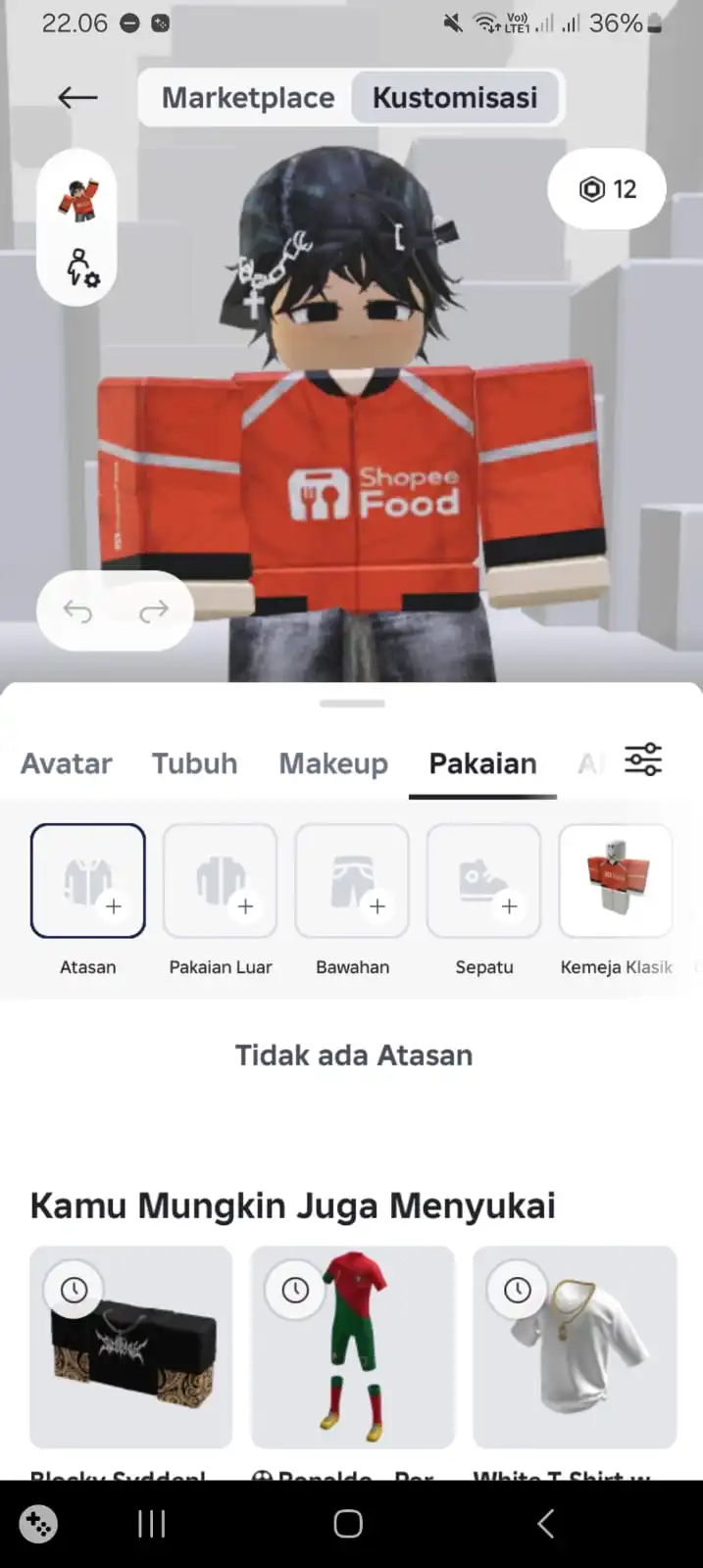Select the Pakaian category tab
This screenshot has width=703, height=1568.
(482, 763)
